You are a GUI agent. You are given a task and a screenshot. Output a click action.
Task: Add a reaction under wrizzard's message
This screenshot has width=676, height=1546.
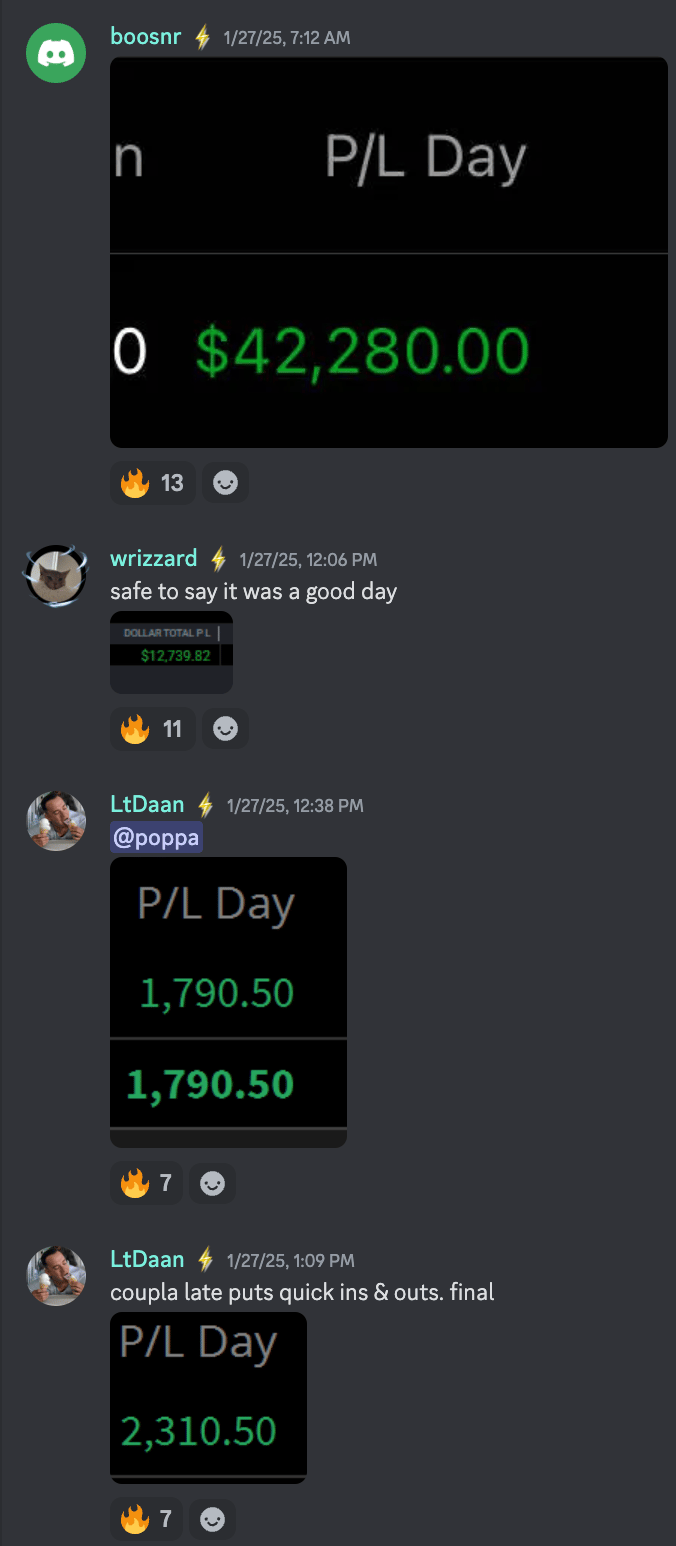[x=225, y=729]
